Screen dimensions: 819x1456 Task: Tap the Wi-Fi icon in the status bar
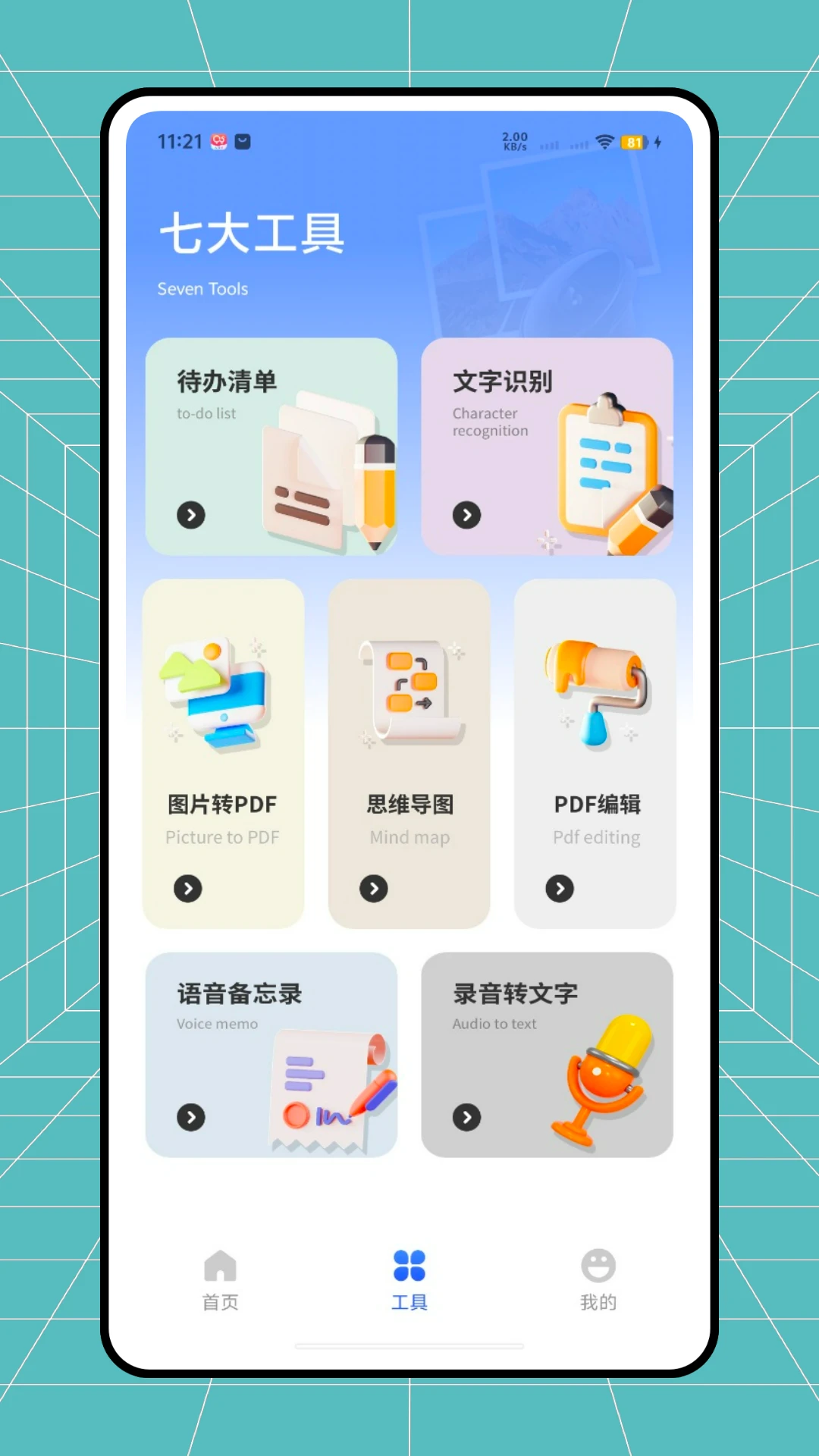pos(604,141)
